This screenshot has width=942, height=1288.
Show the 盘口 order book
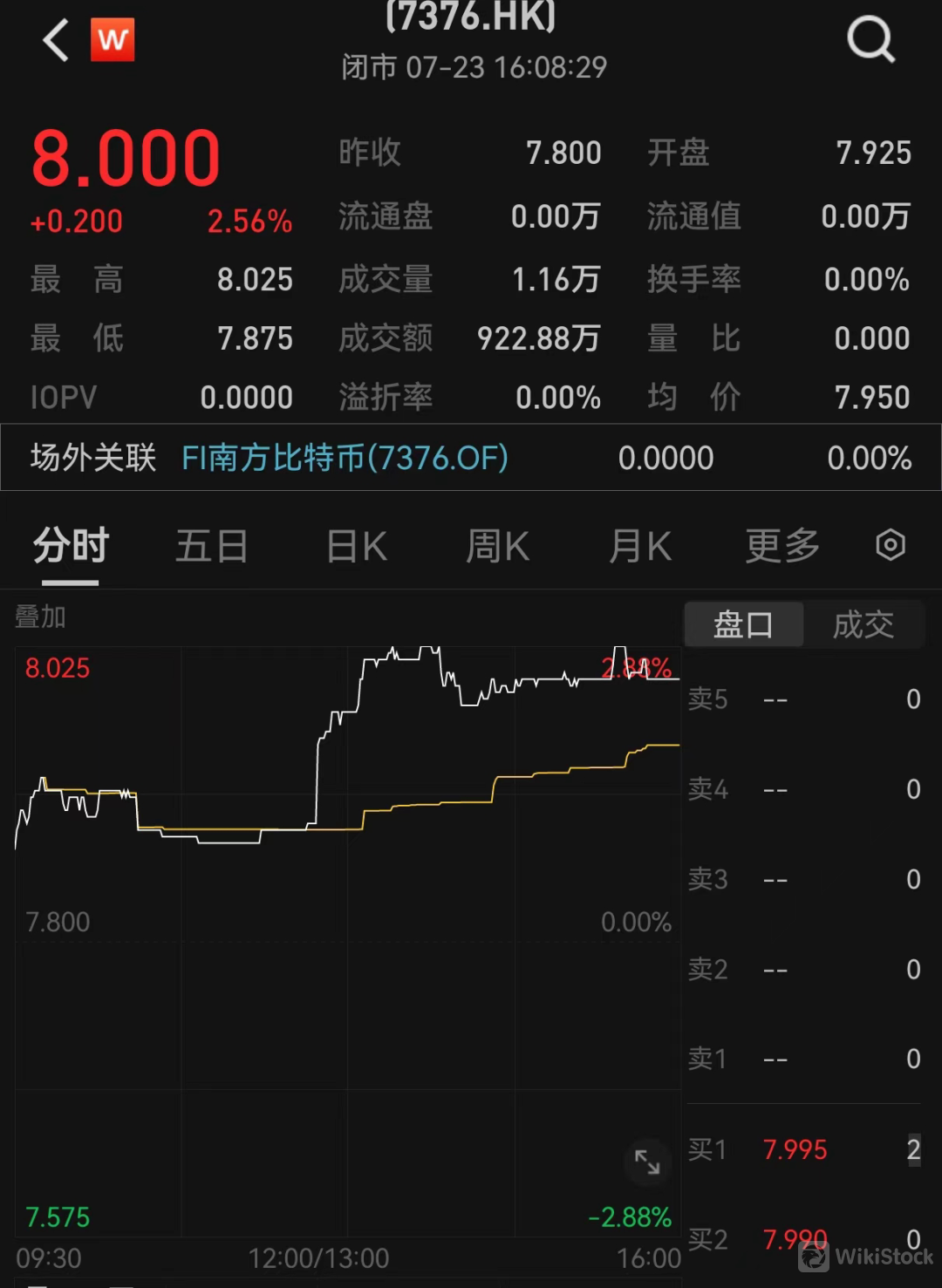743,624
